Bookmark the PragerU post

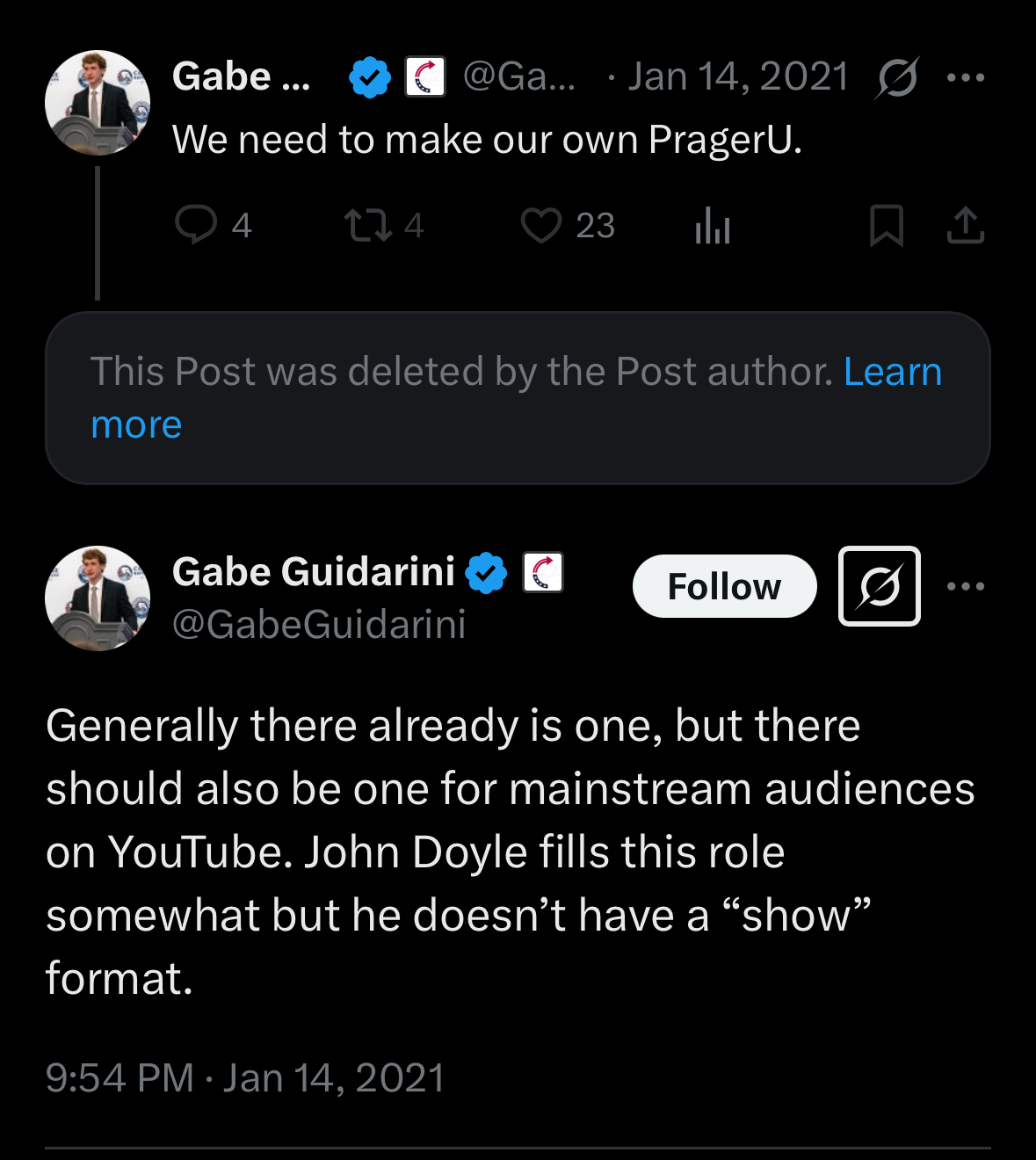886,225
